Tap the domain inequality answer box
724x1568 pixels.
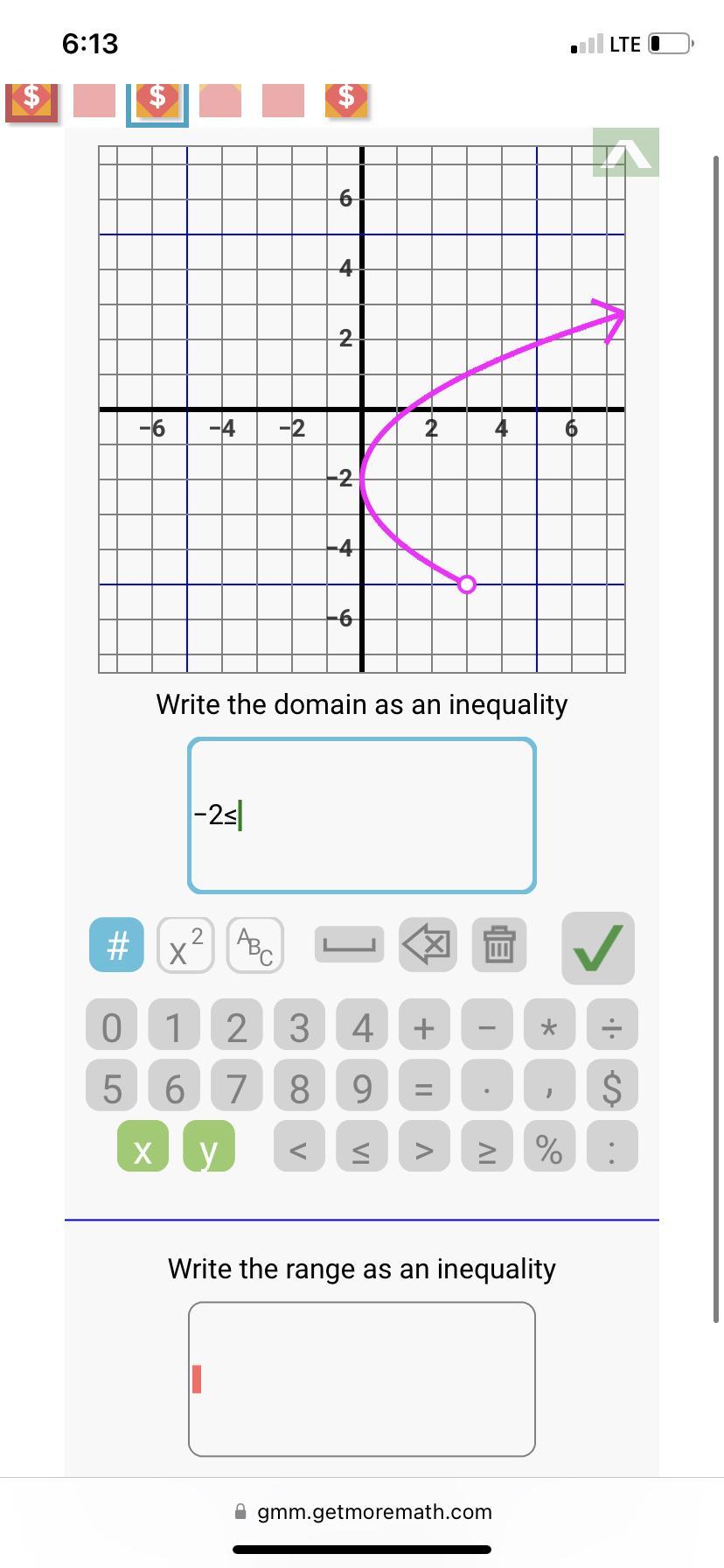(x=361, y=815)
